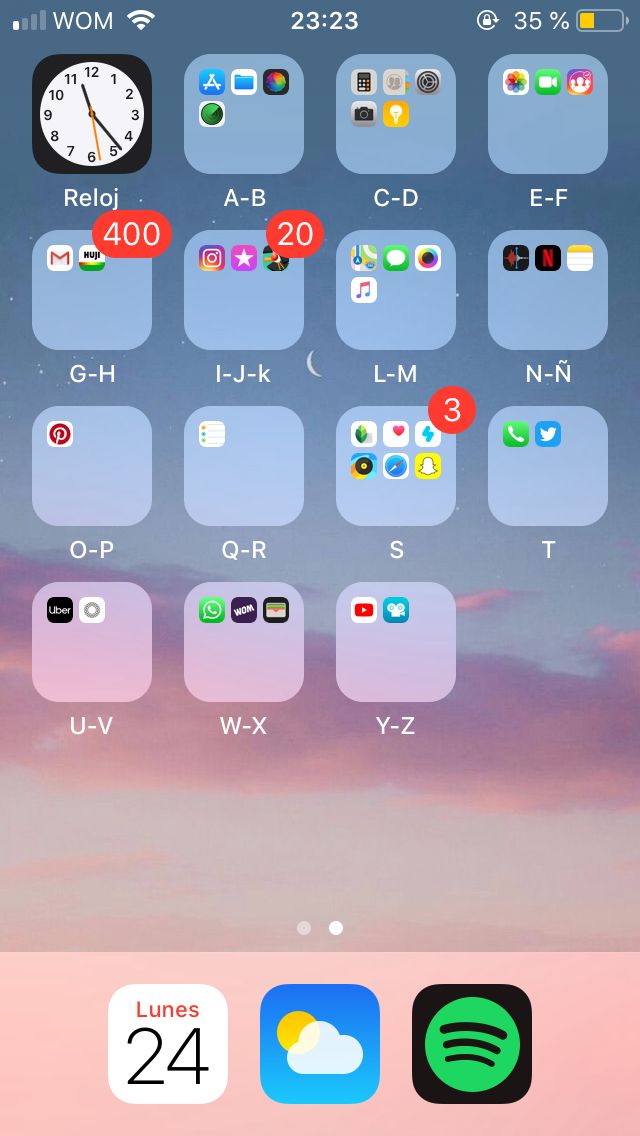Open the L-M folder
Image resolution: width=640 pixels, height=1136 pixels.
[396, 290]
